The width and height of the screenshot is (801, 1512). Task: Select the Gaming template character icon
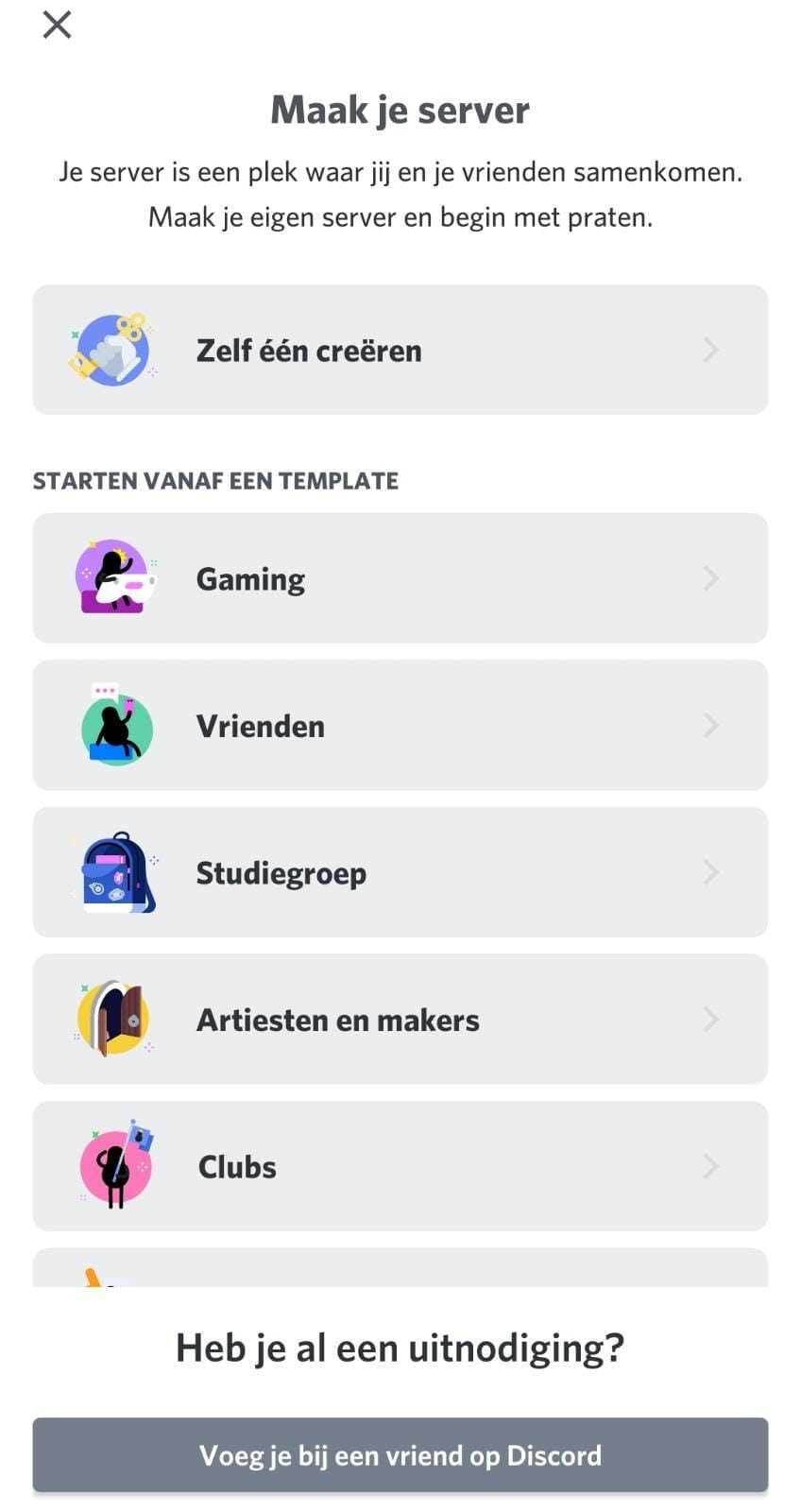coord(111,578)
